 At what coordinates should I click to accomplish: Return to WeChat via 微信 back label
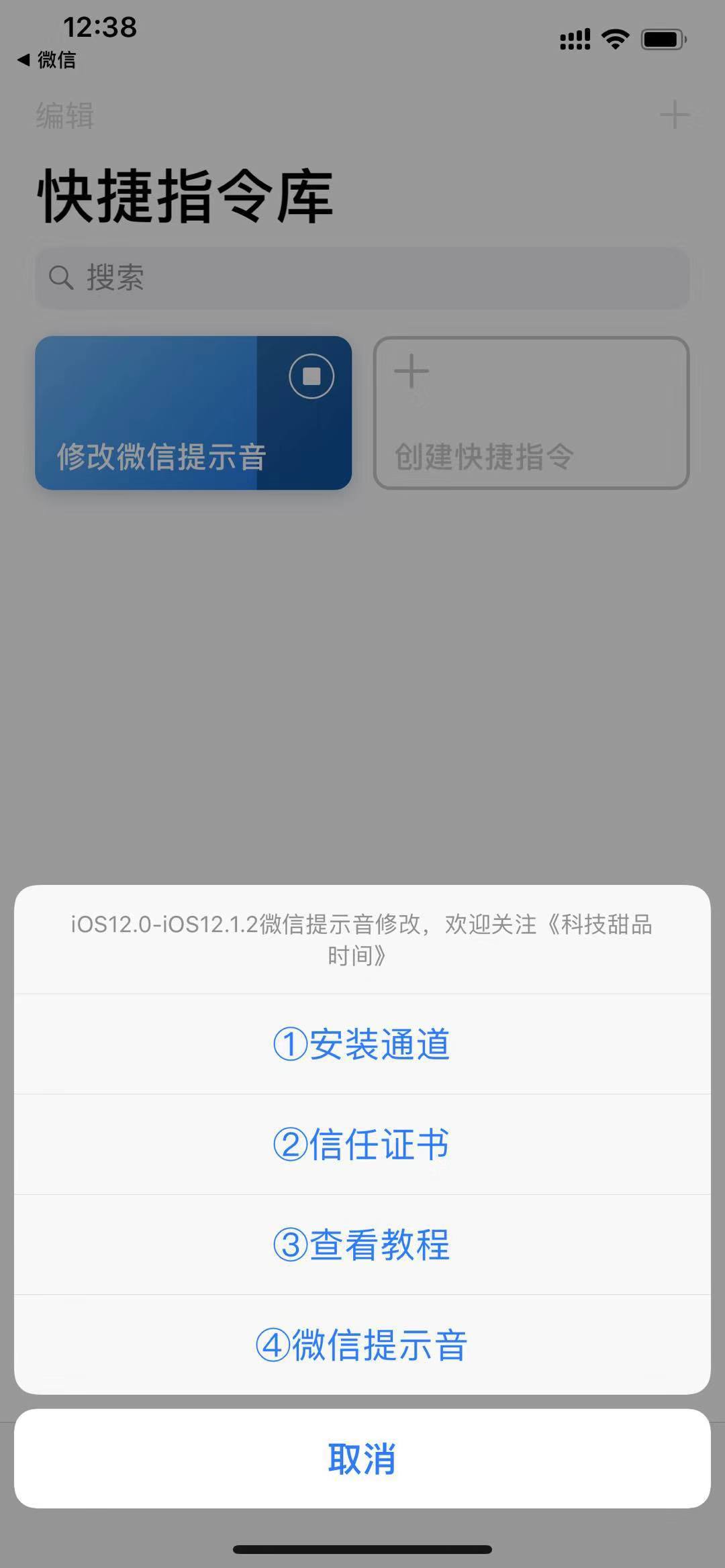pos(57,60)
